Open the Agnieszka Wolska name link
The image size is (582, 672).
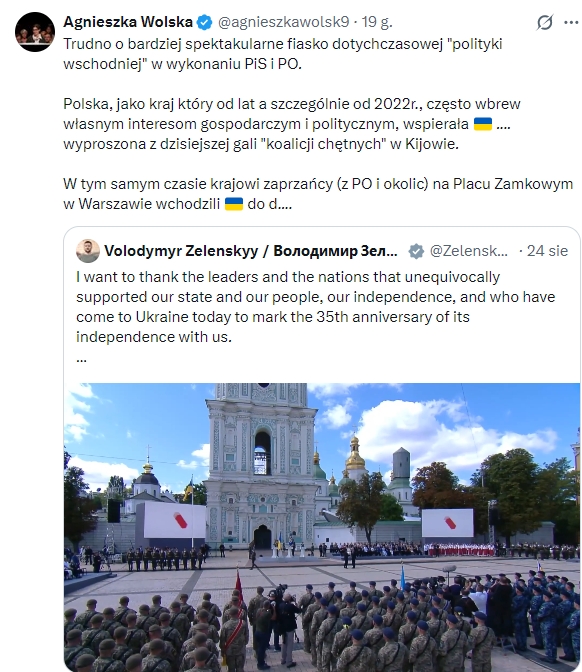click(x=128, y=22)
